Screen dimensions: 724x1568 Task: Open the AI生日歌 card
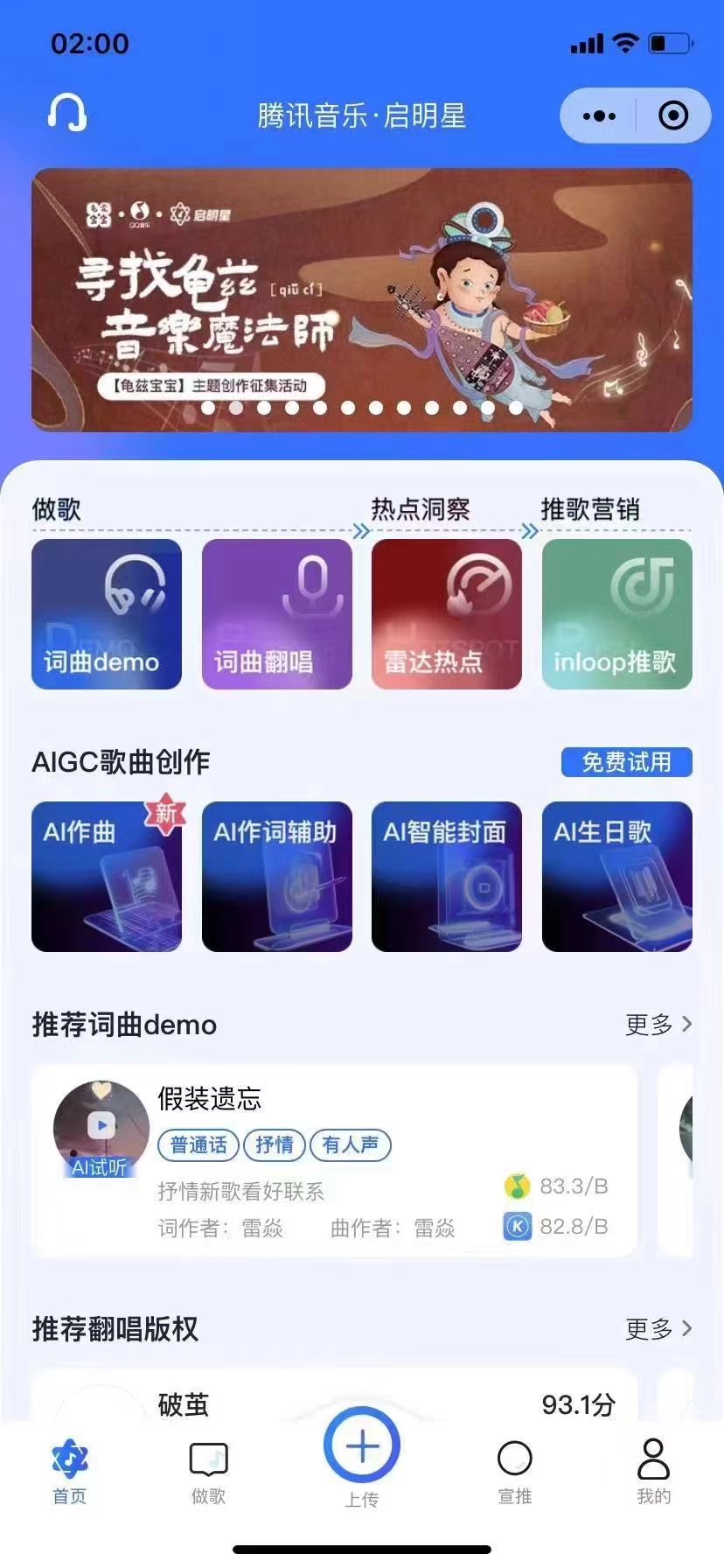[616, 877]
